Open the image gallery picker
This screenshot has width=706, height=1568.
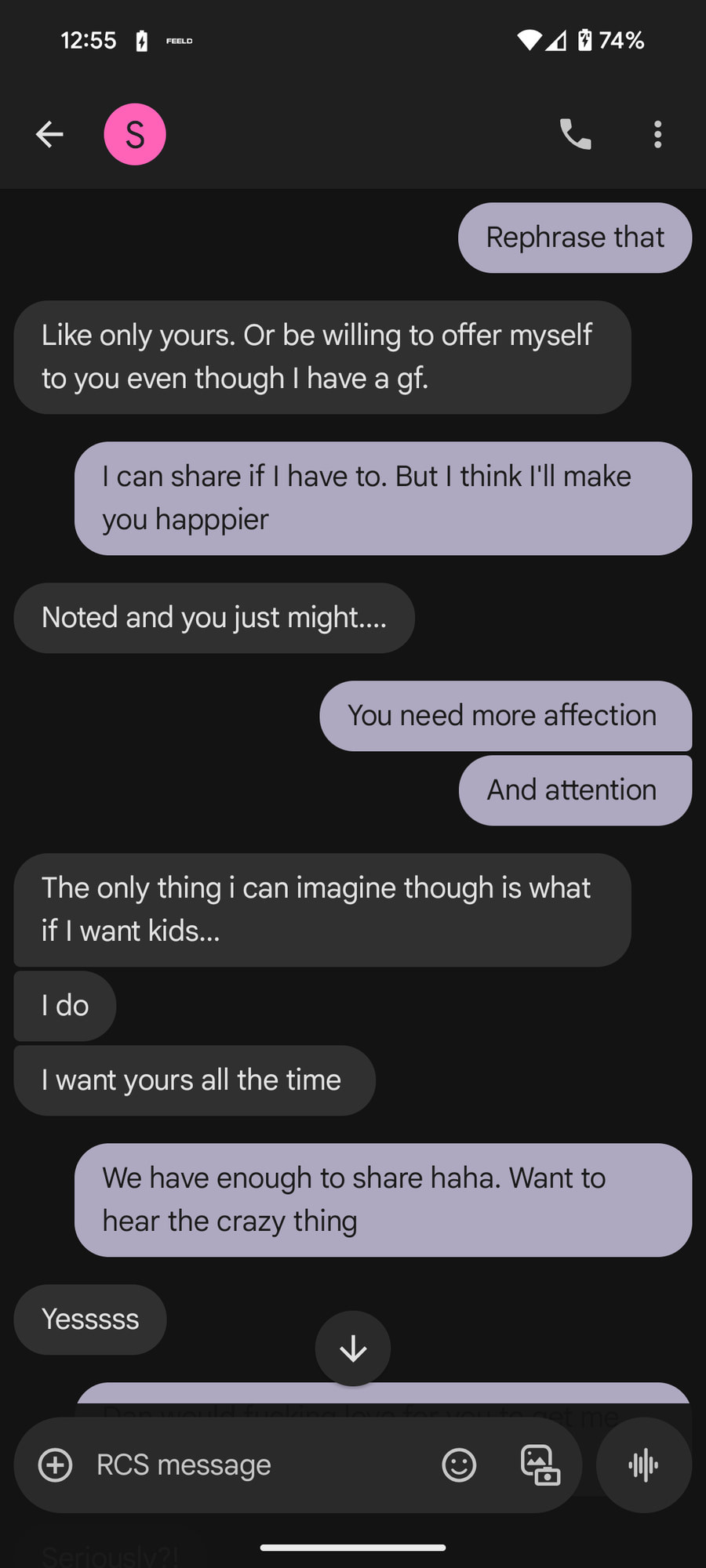(x=540, y=1465)
